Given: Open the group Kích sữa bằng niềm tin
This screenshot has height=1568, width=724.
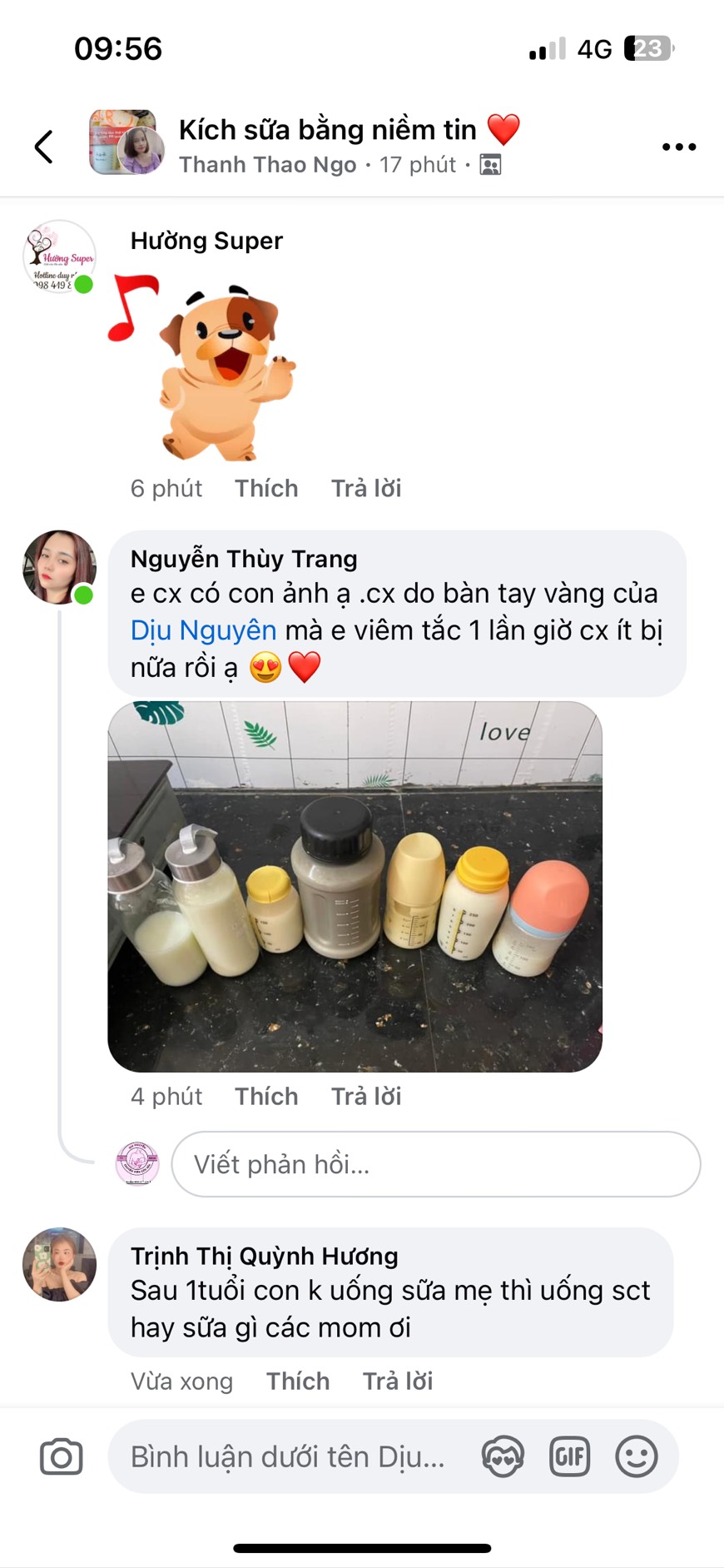Looking at the screenshot, I should point(327,130).
